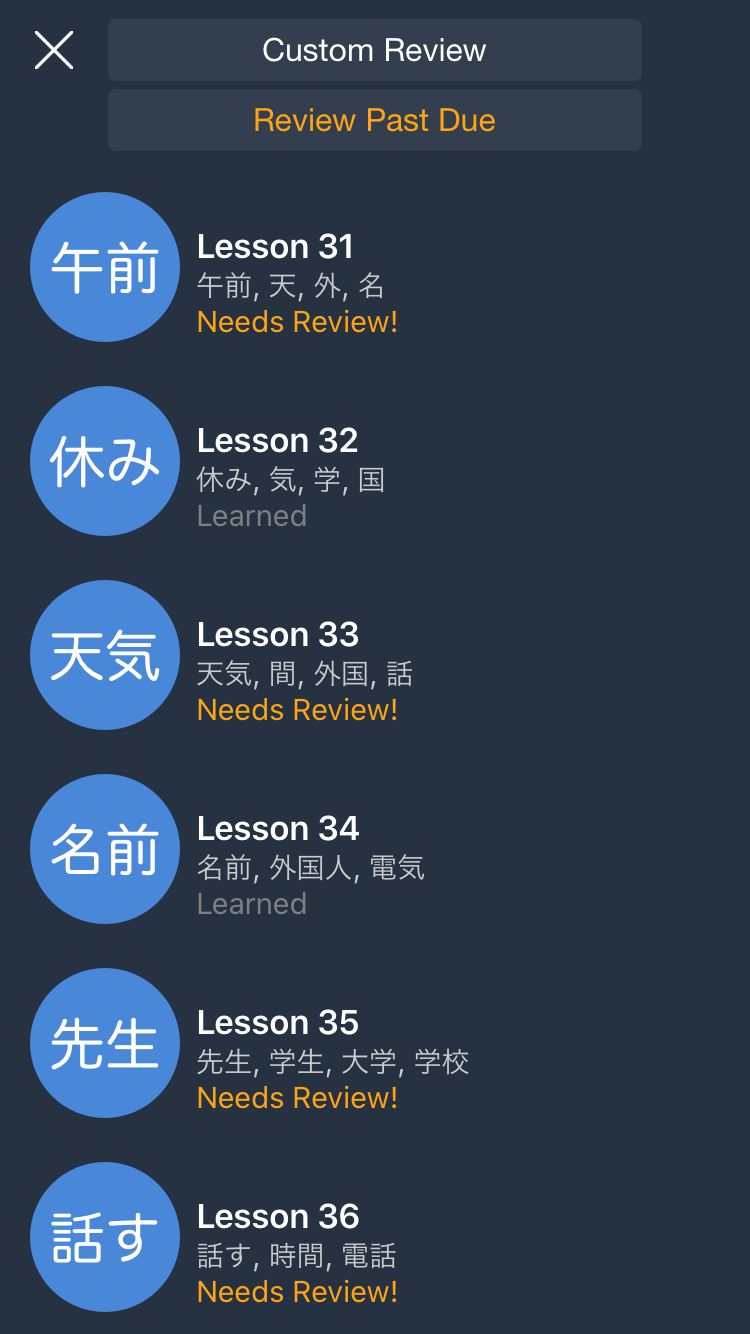Image resolution: width=750 pixels, height=1334 pixels.
Task: Select Lesson 32 with 休み
Action: coord(375,461)
